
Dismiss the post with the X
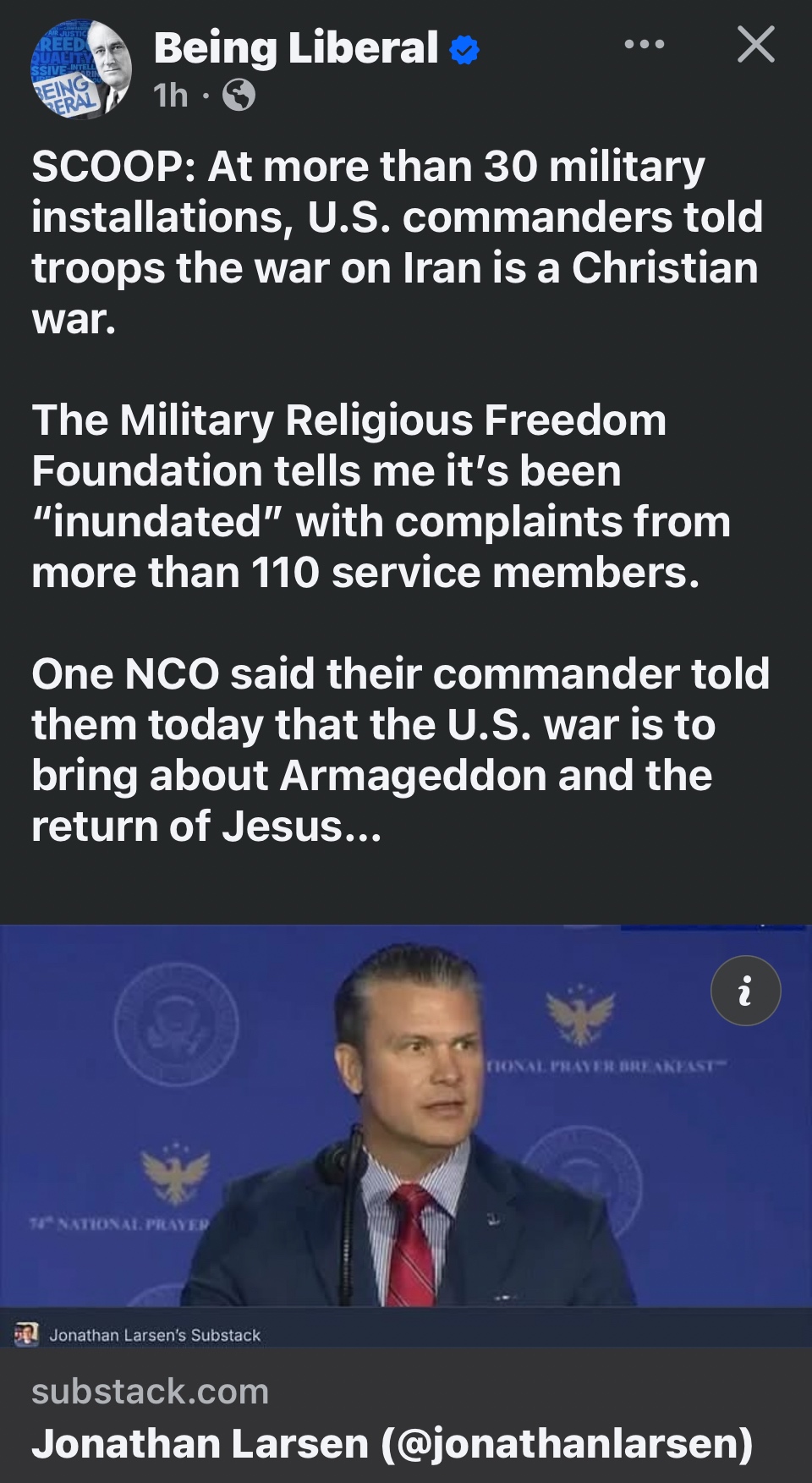click(755, 44)
